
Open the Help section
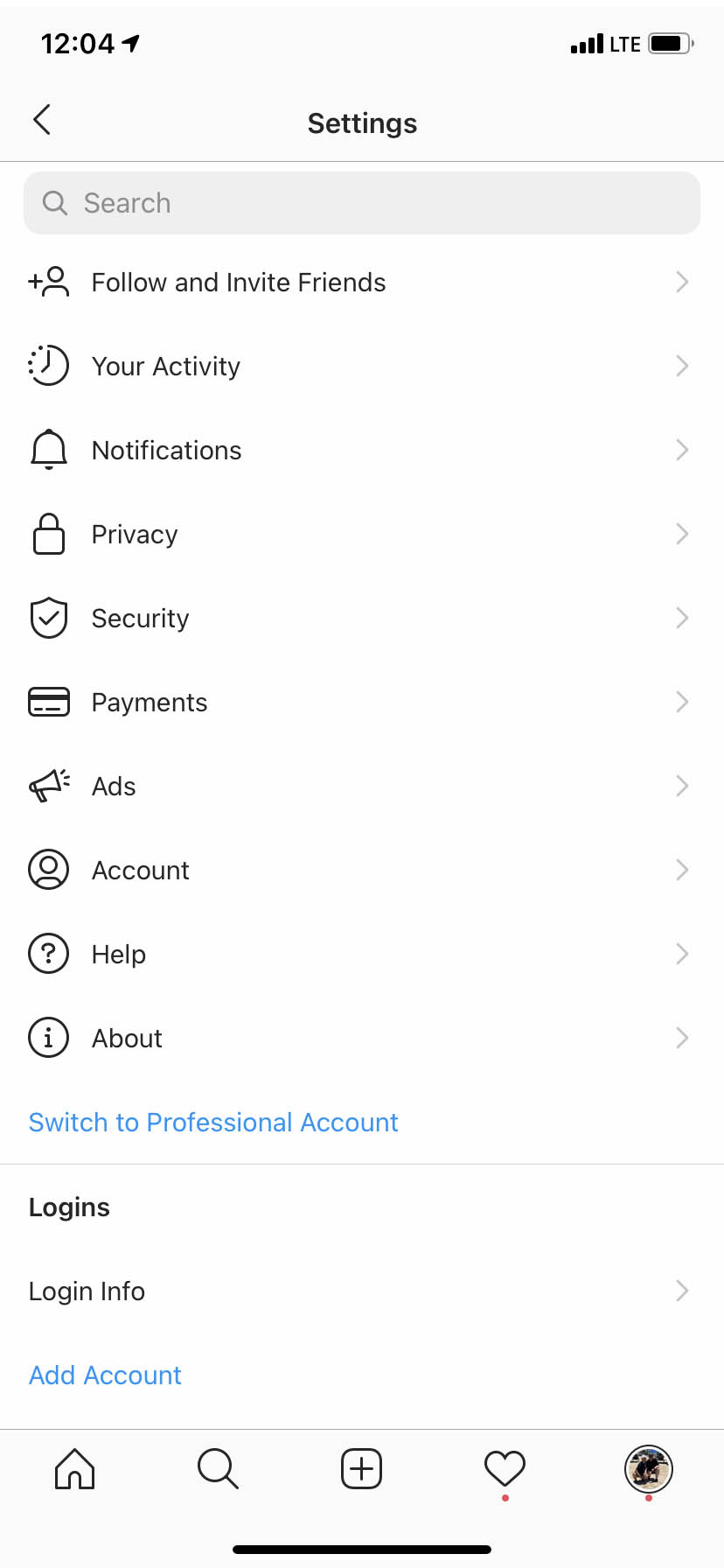click(x=119, y=955)
